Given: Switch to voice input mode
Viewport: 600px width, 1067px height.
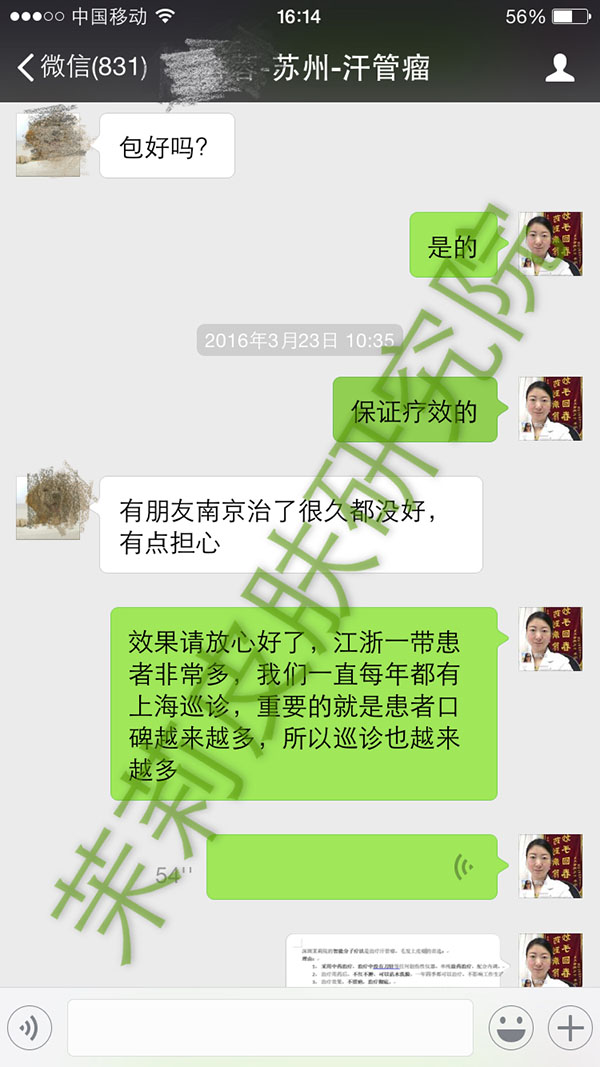Looking at the screenshot, I should point(30,1027).
